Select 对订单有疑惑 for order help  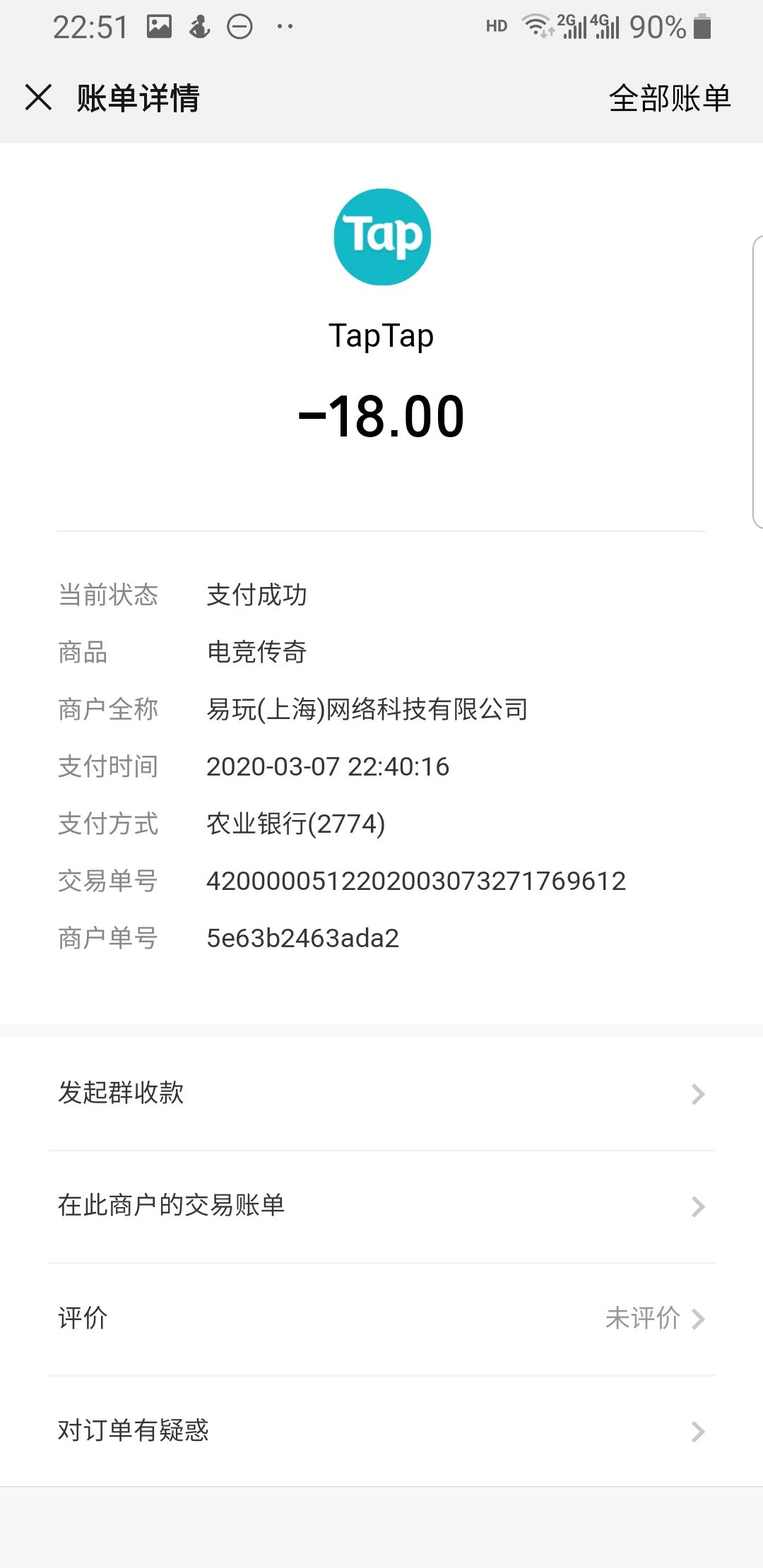coord(381,1431)
